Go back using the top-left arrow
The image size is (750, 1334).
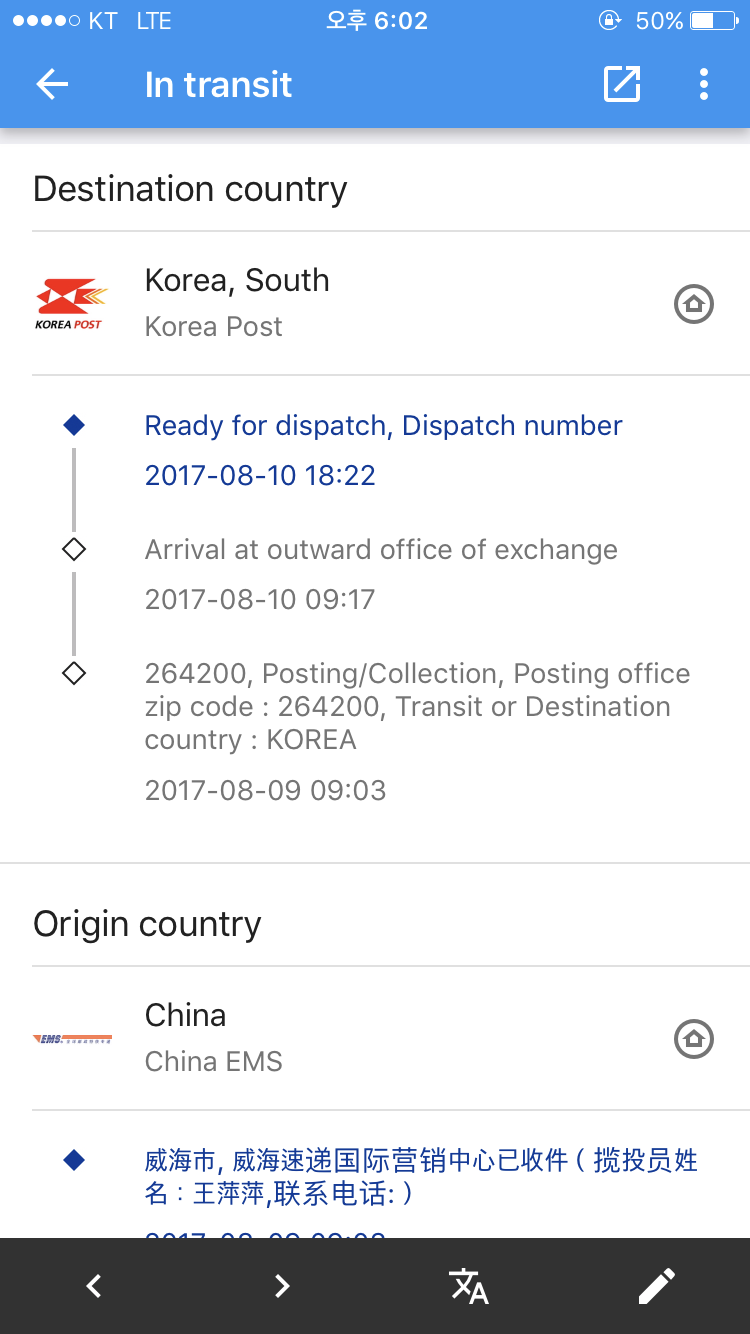coord(52,85)
